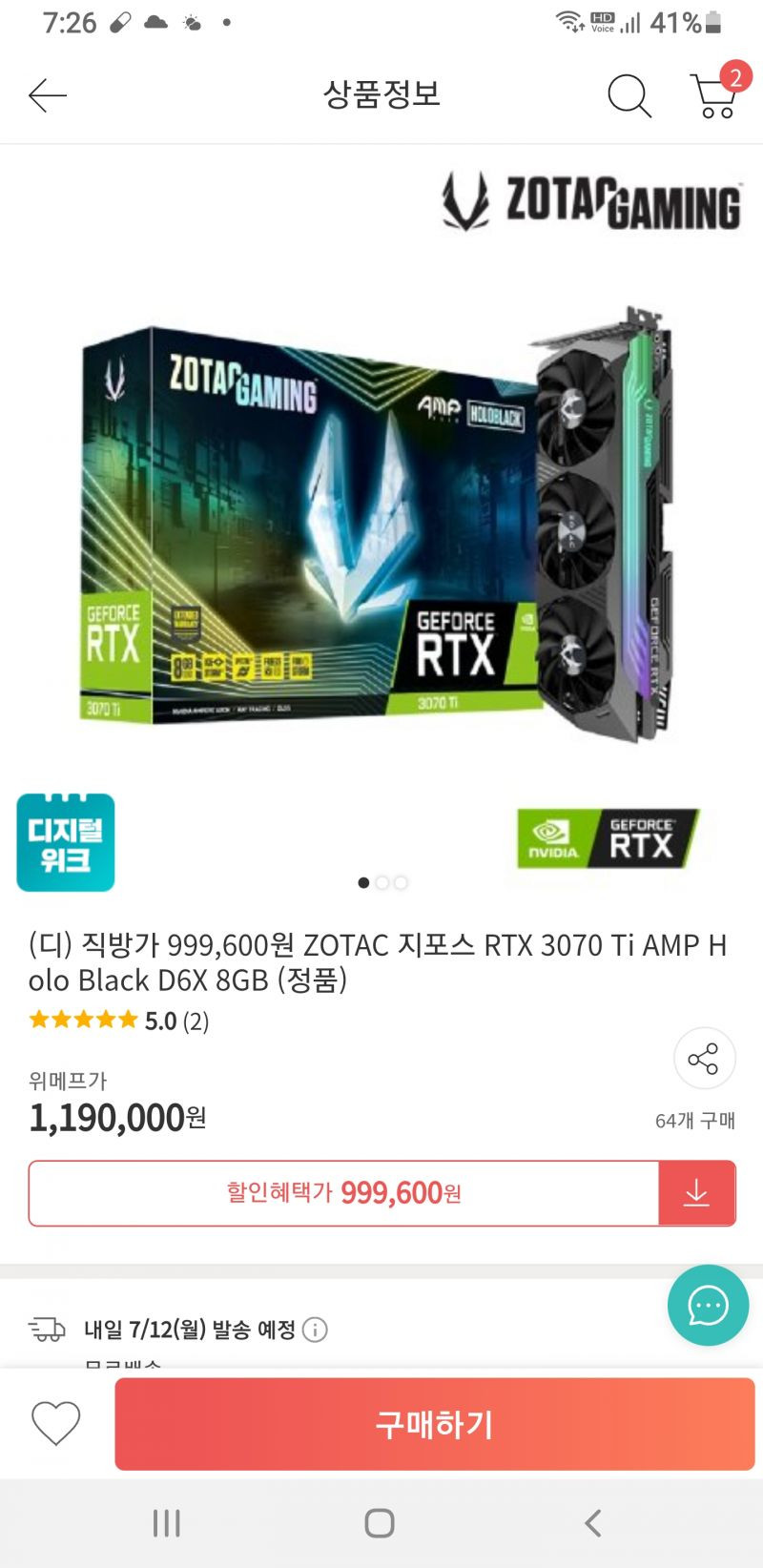Open the star rating 5.0 reviews
Image resolution: width=763 pixels, height=1568 pixels.
[x=119, y=1021]
